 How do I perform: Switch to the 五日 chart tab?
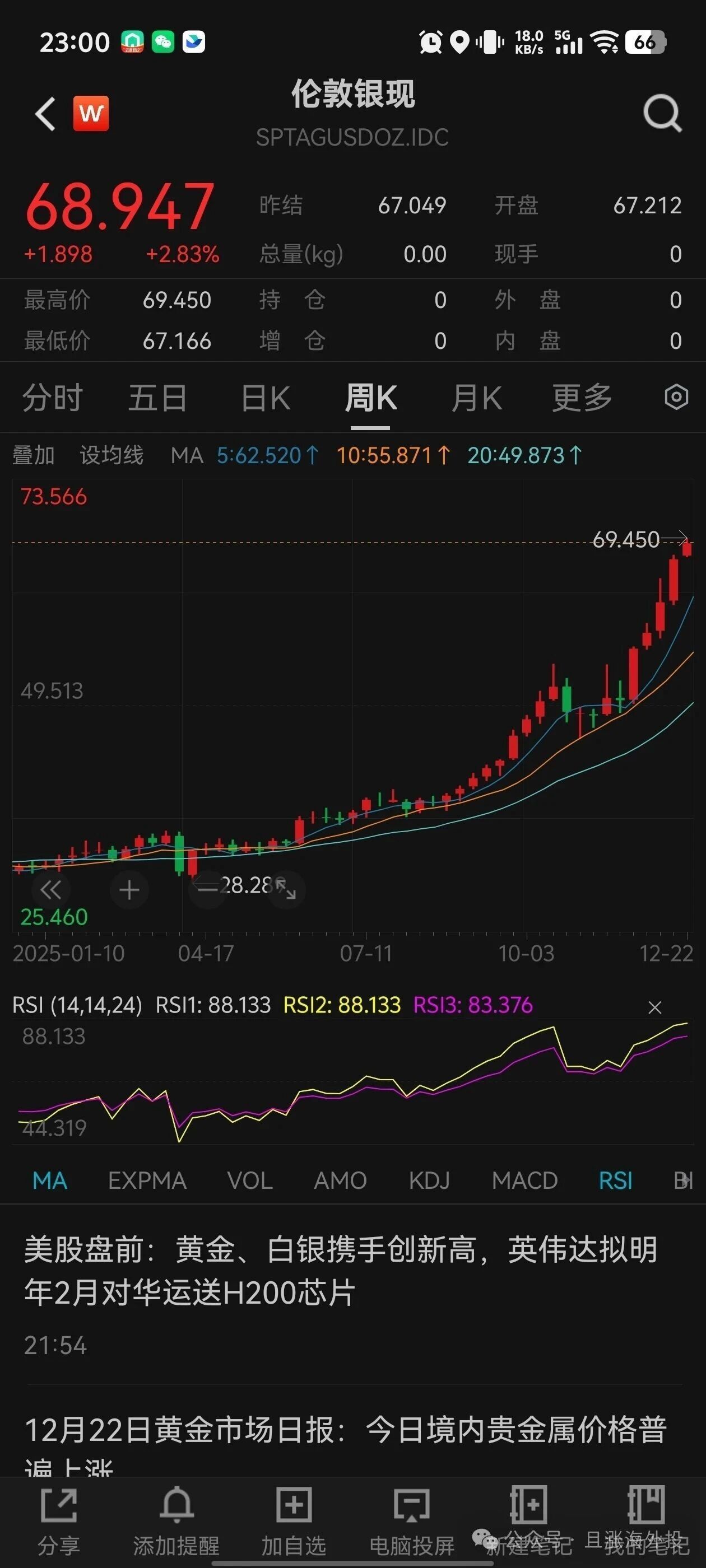click(x=157, y=398)
